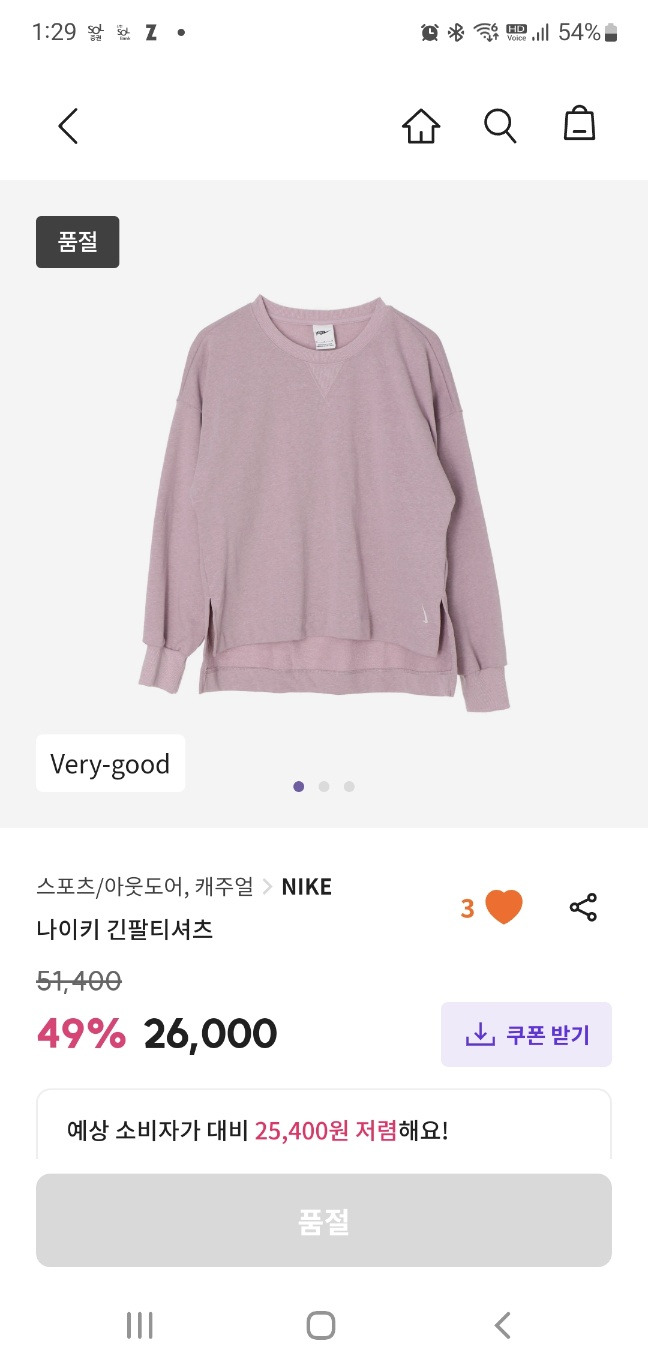The width and height of the screenshot is (648, 1368).
Task: Like this item with the heart
Action: (503, 907)
